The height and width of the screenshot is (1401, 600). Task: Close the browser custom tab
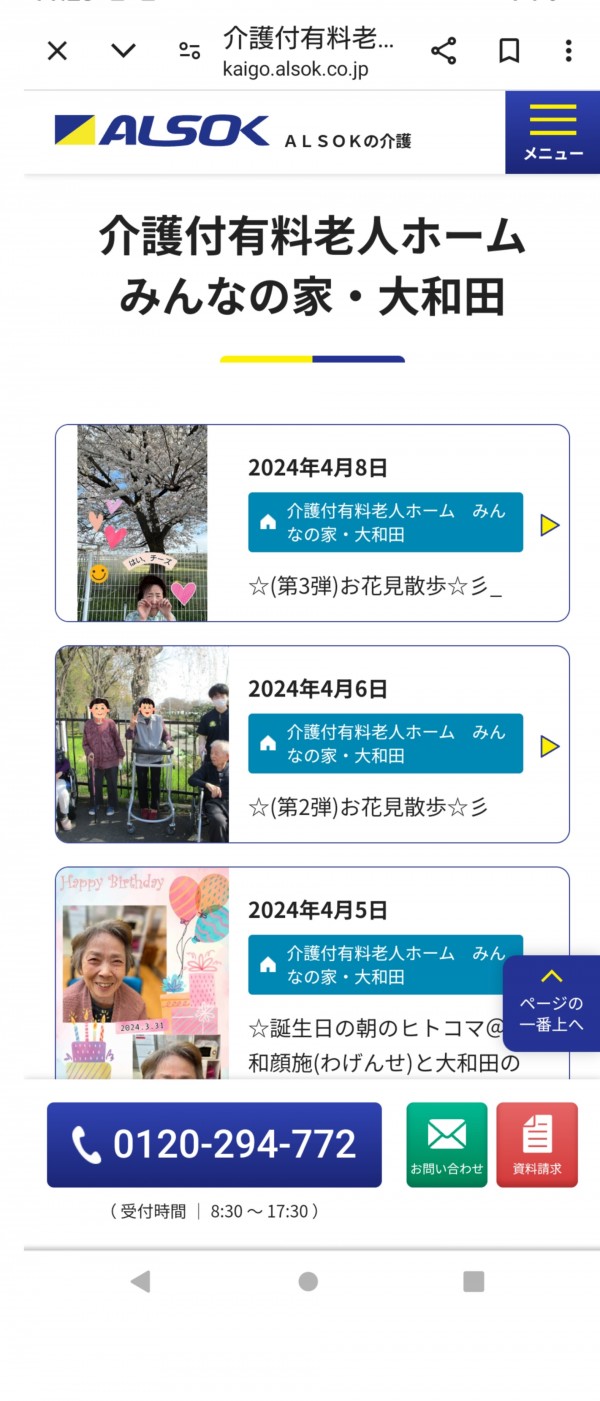[57, 51]
